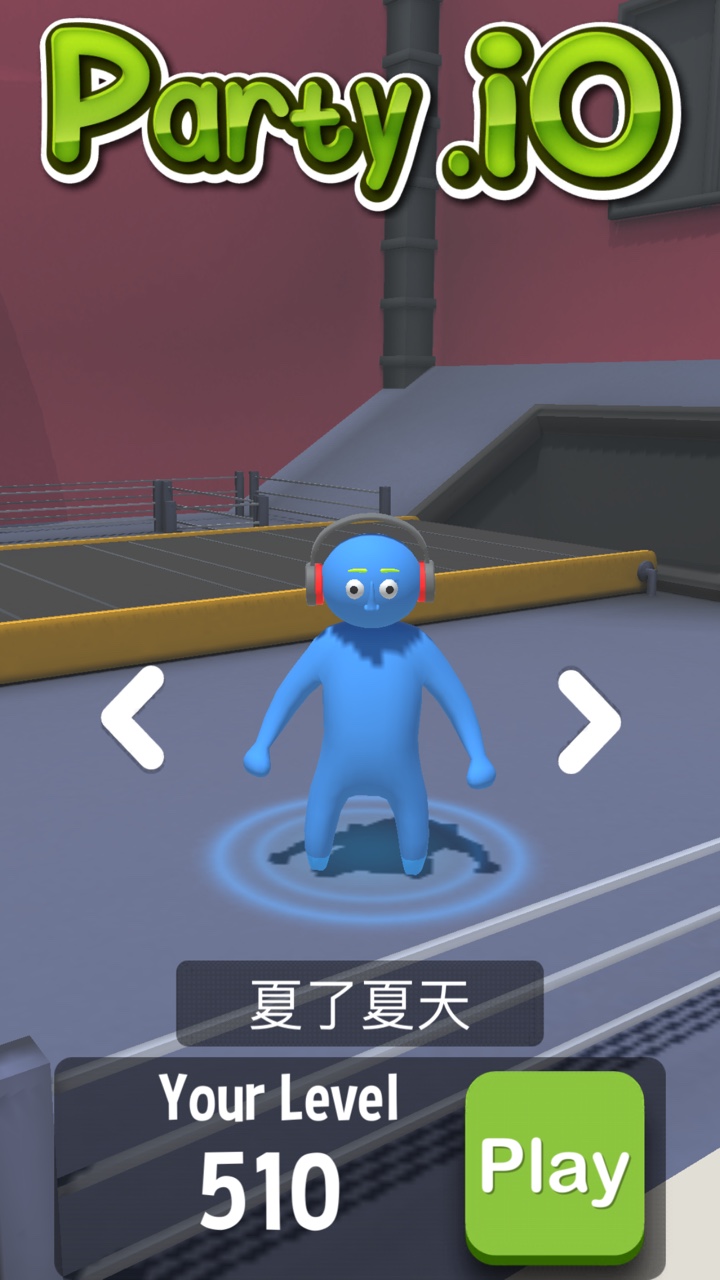The image size is (720, 1280).
Task: Start the game with the Play button
Action: tap(555, 1166)
